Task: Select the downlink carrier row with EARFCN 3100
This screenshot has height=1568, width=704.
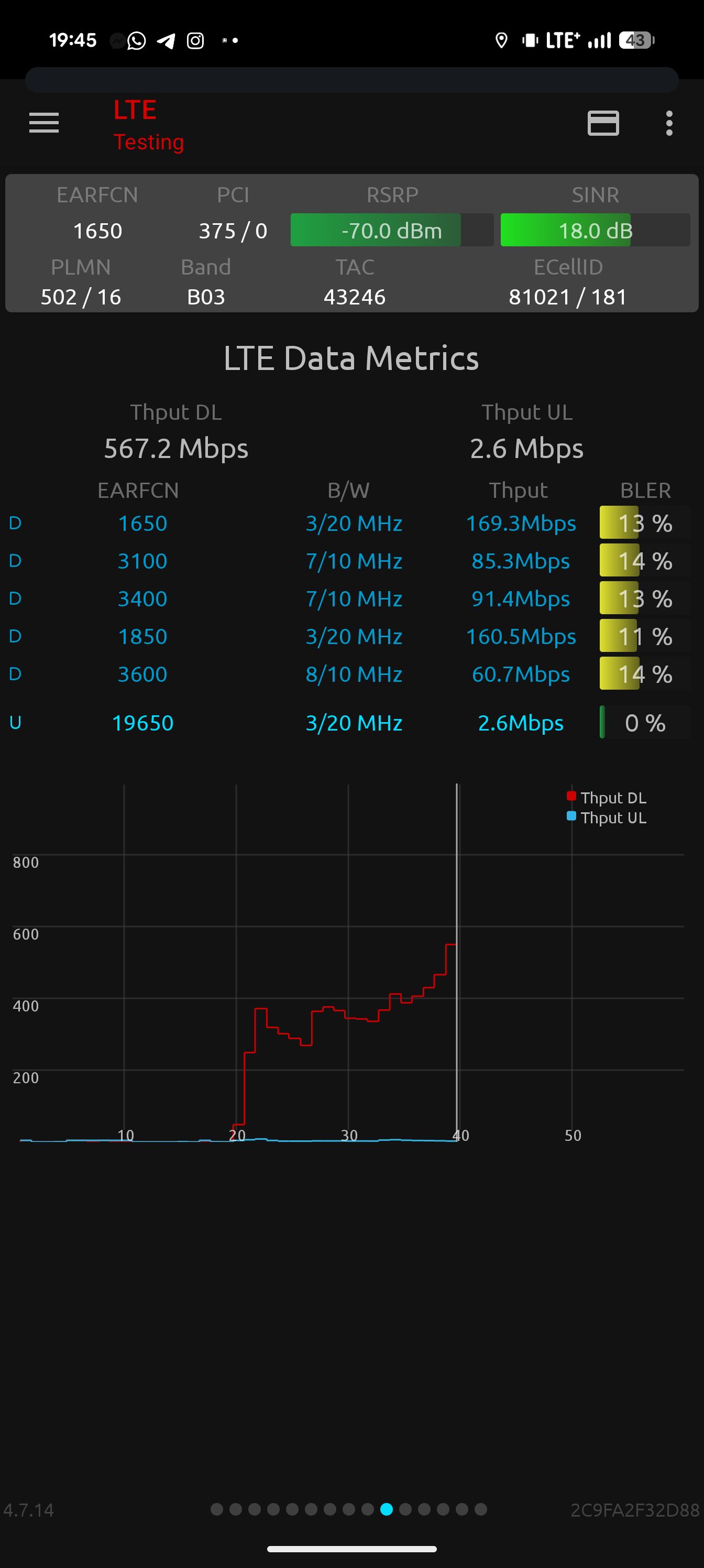Action: [x=351, y=561]
